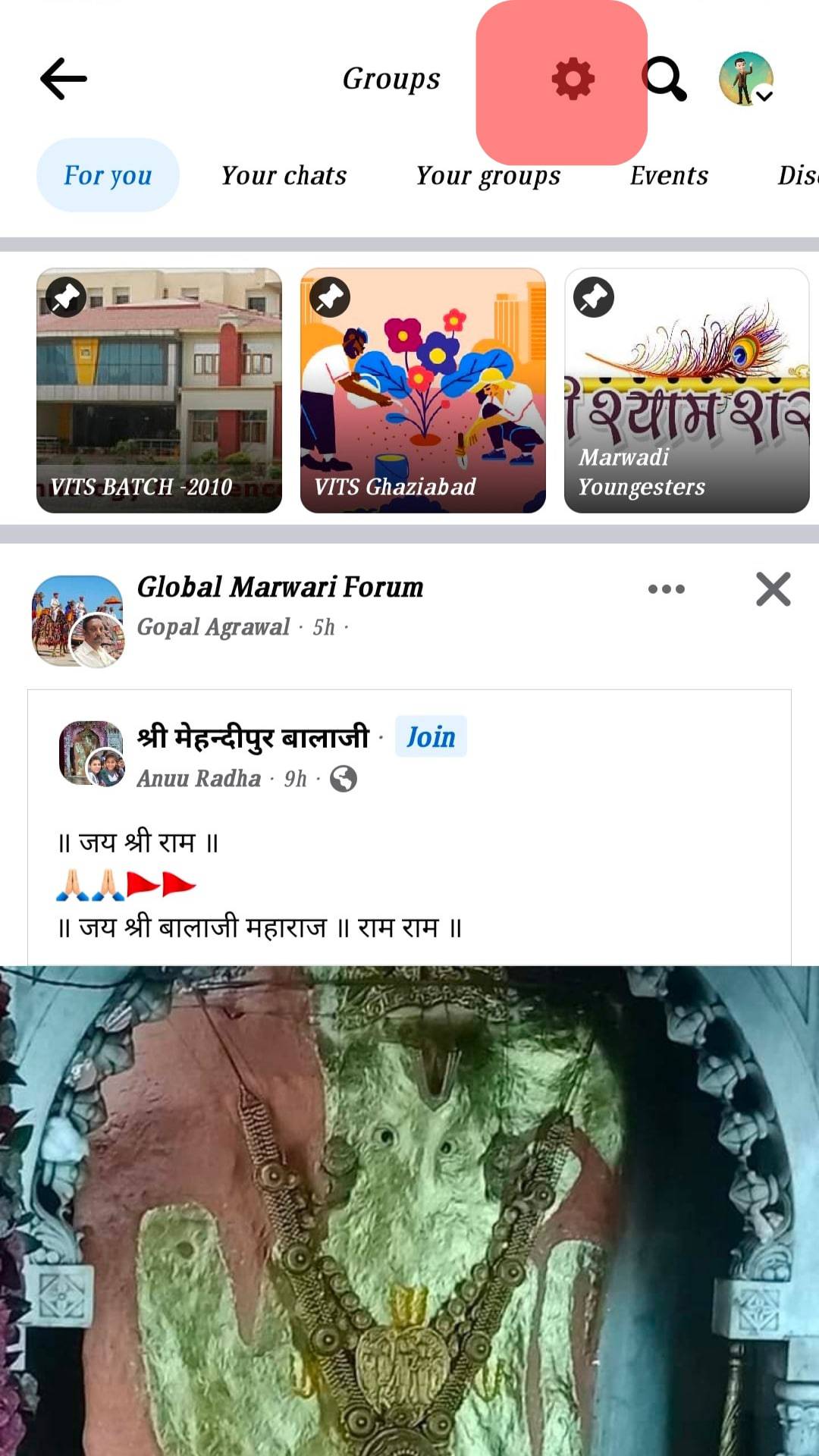Select the For you tab
Image resolution: width=819 pixels, height=1456 pixels.
click(108, 175)
